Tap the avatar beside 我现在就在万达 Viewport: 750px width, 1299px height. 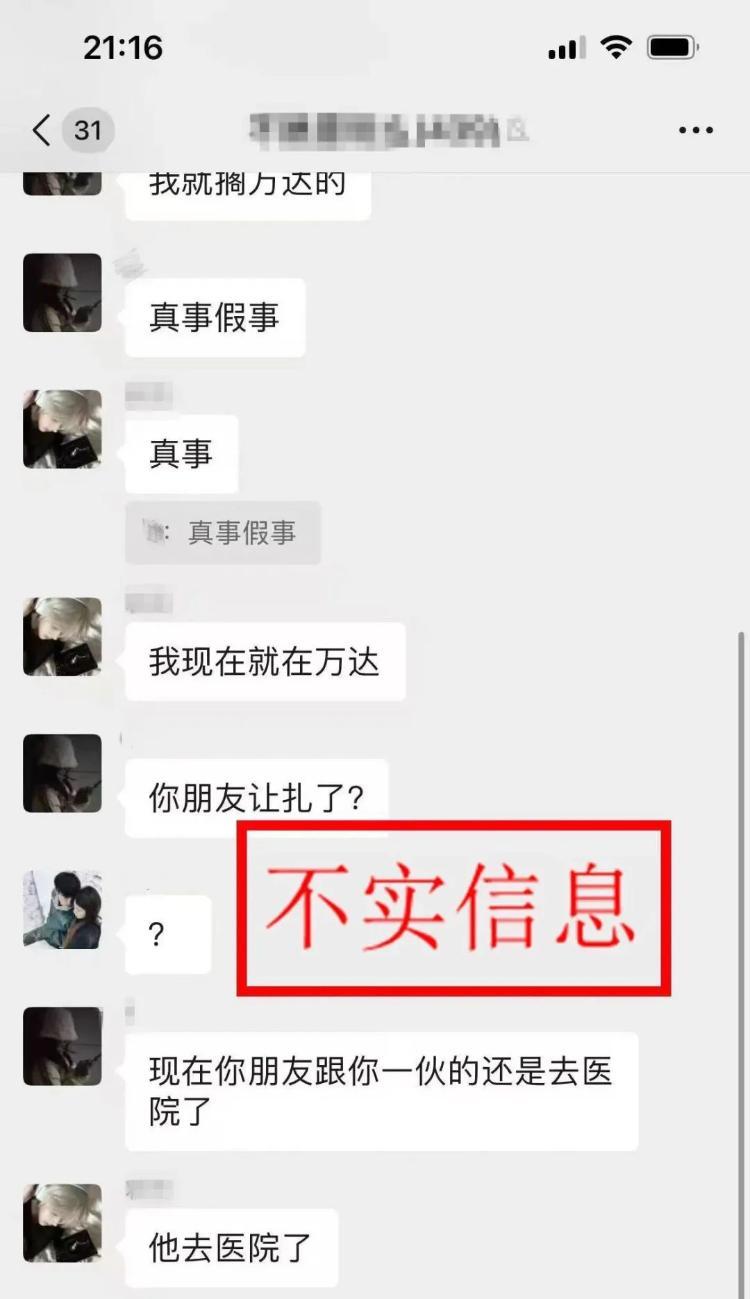tap(62, 637)
